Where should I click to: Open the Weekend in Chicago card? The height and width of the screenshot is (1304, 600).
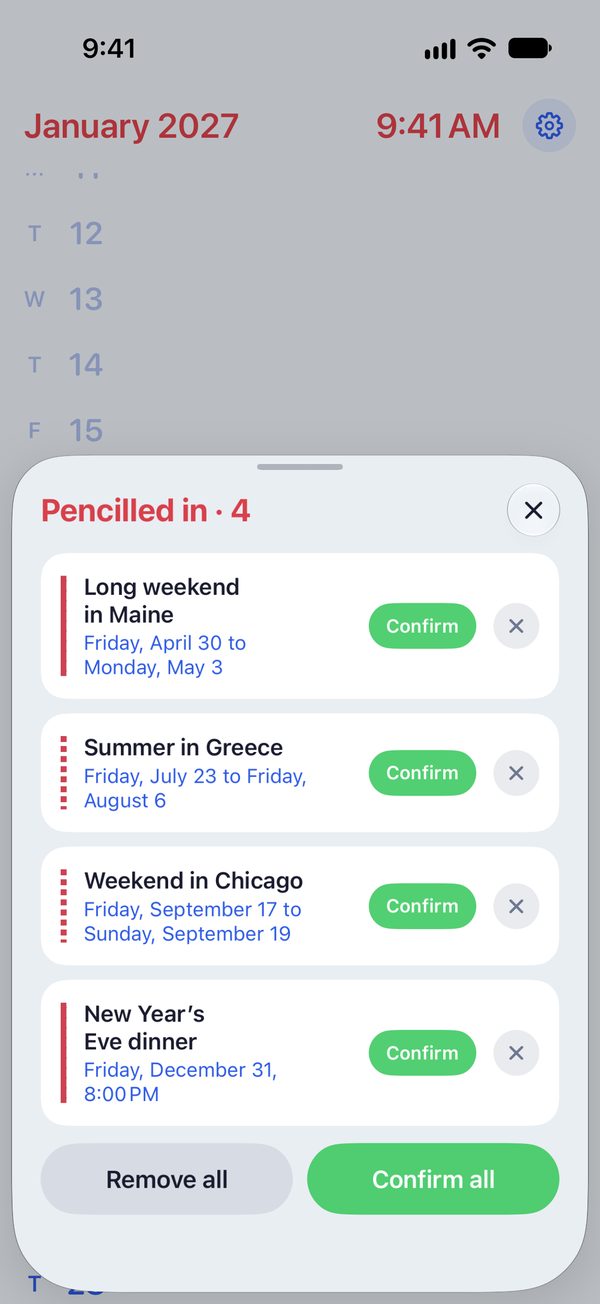click(x=300, y=906)
